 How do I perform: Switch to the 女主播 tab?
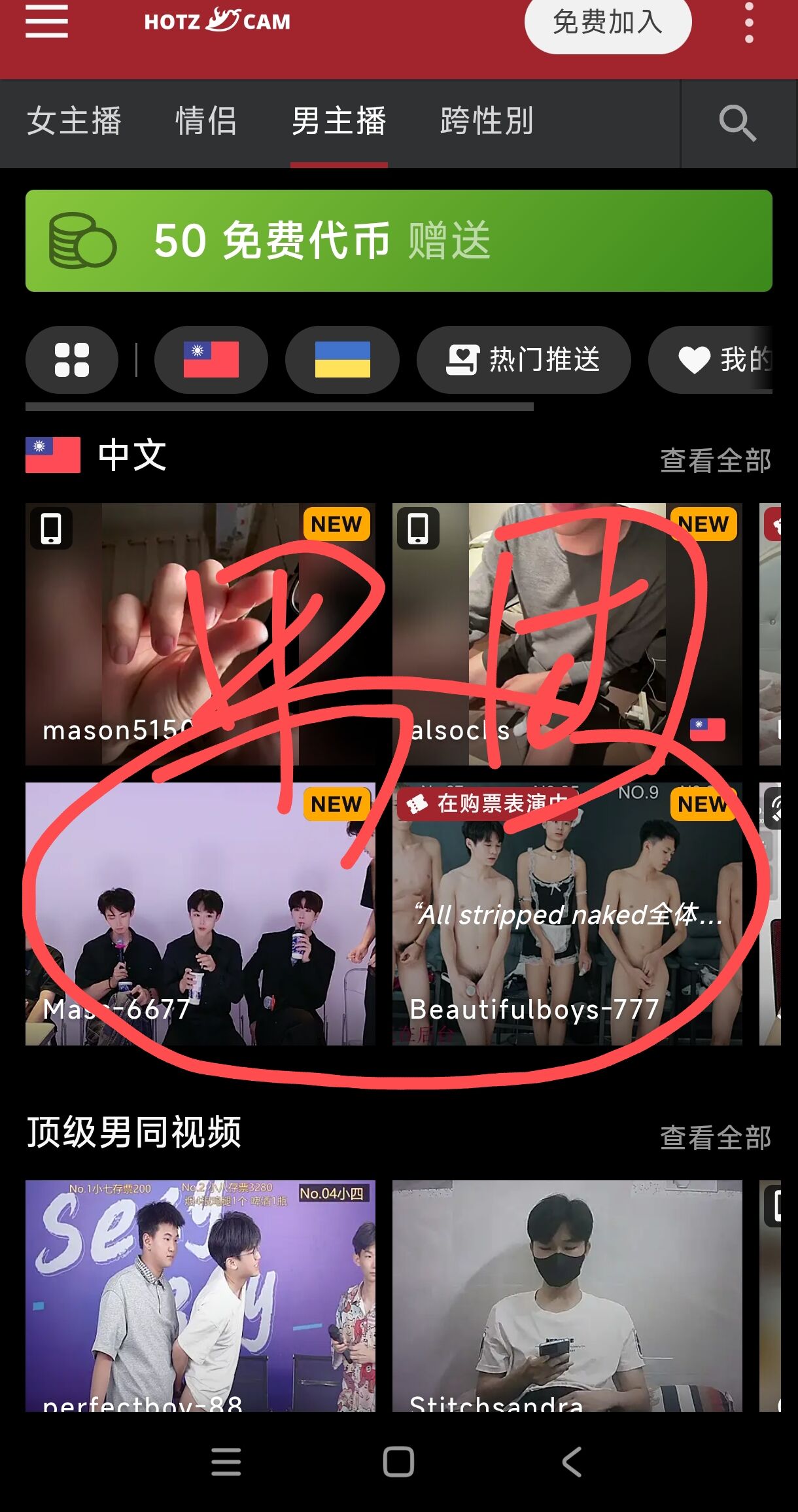click(74, 122)
